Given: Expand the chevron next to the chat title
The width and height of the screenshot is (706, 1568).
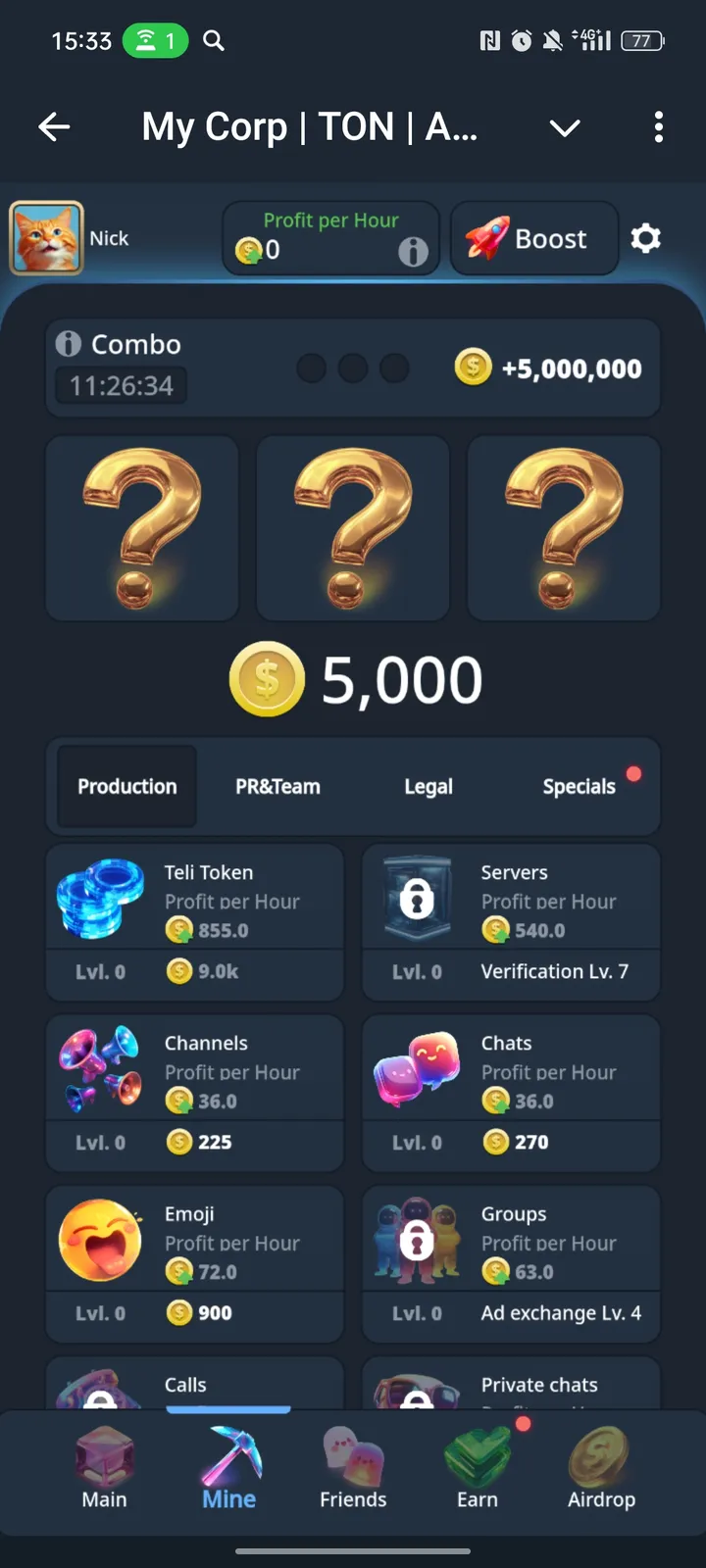Looking at the screenshot, I should tap(565, 127).
